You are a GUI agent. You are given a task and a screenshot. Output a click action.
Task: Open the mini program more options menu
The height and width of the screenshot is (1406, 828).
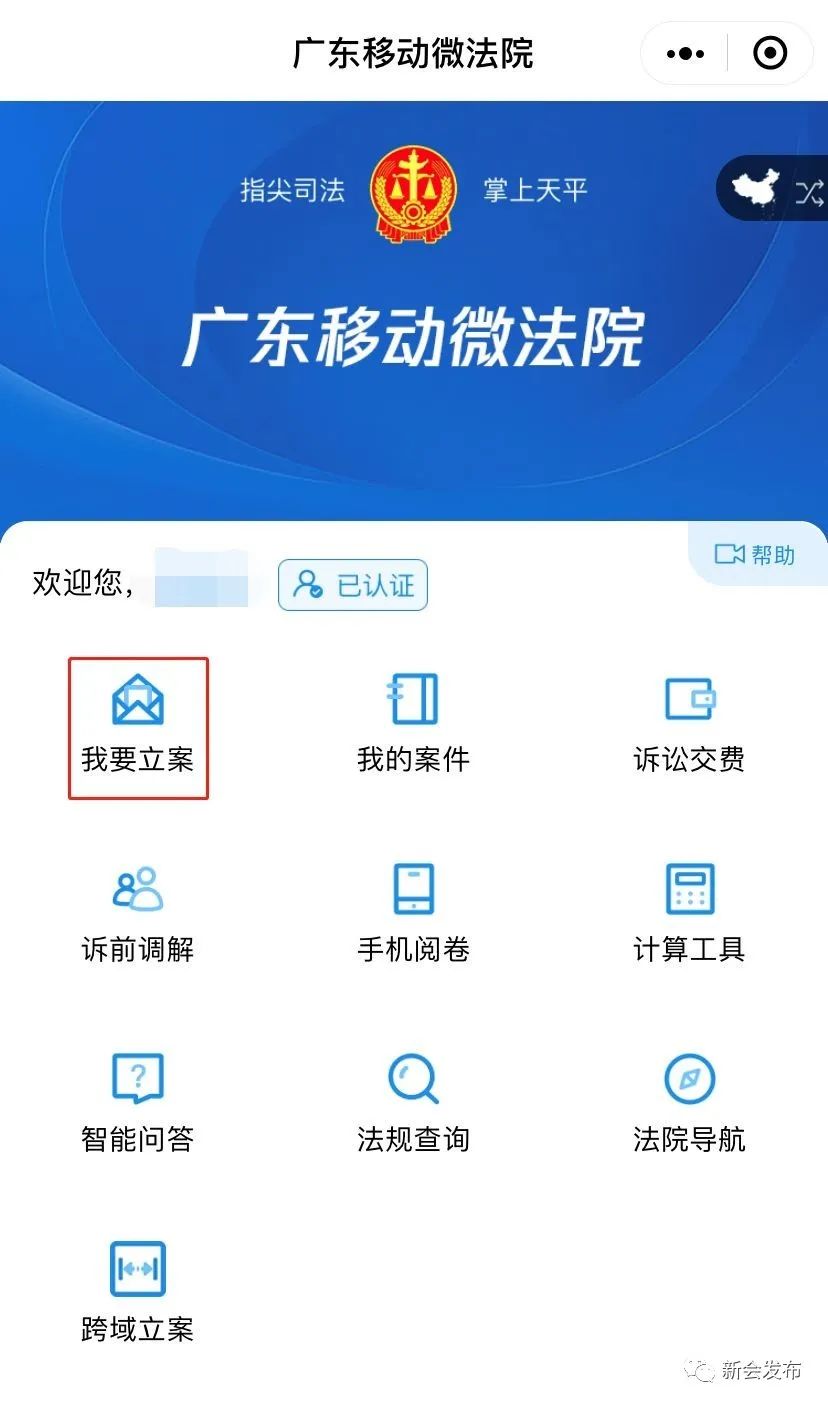pyautogui.click(x=685, y=54)
